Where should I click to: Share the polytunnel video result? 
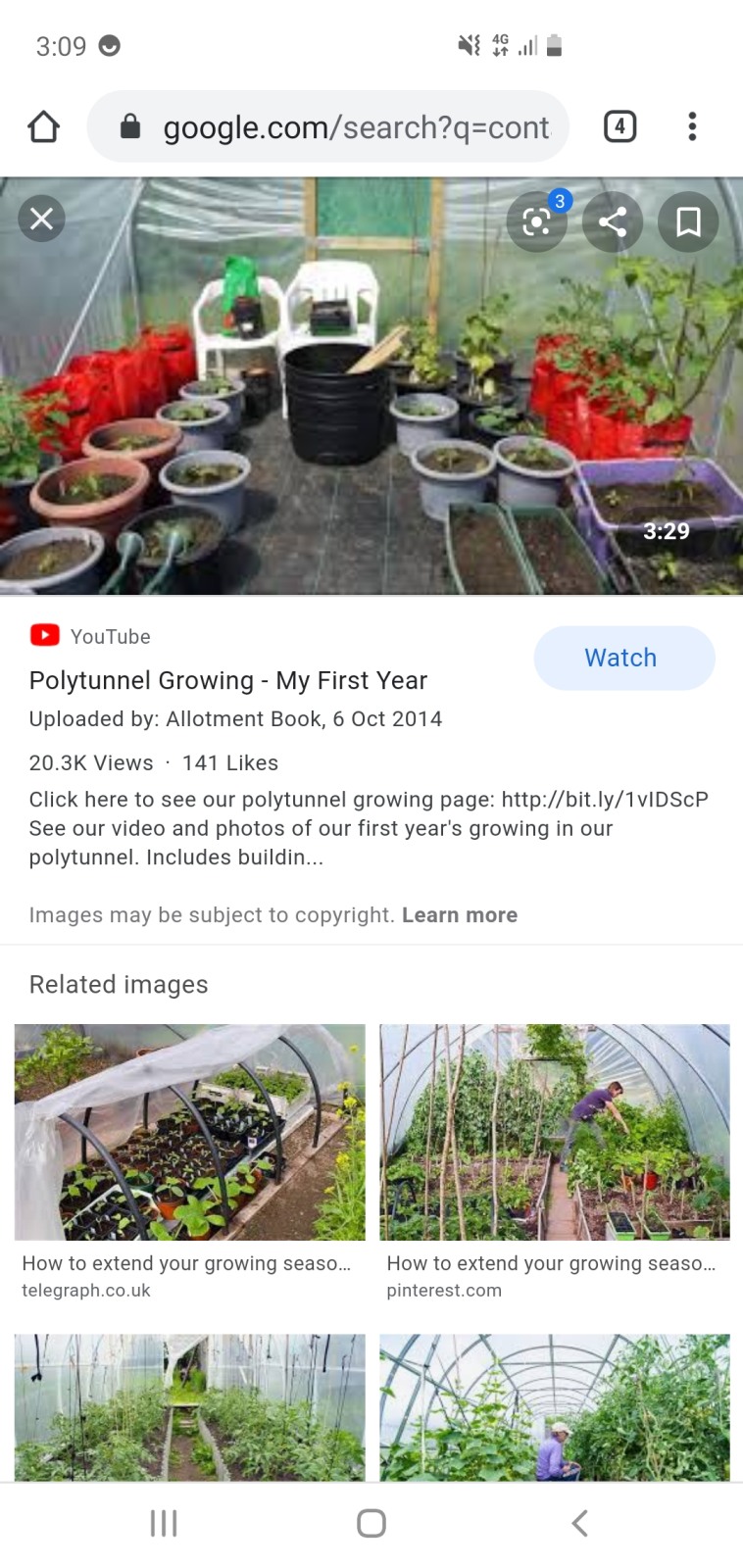click(x=613, y=222)
